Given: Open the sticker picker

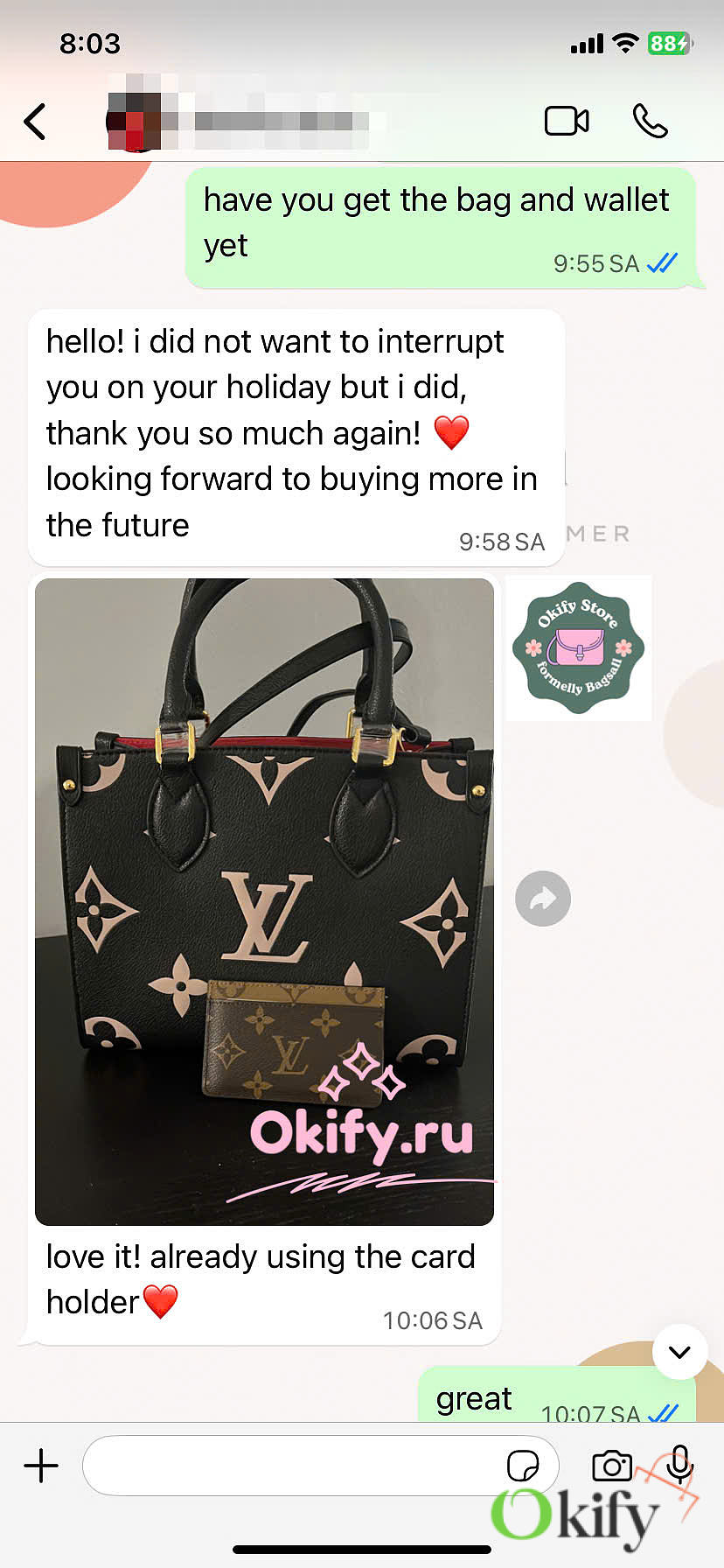Looking at the screenshot, I should pos(523,1465).
